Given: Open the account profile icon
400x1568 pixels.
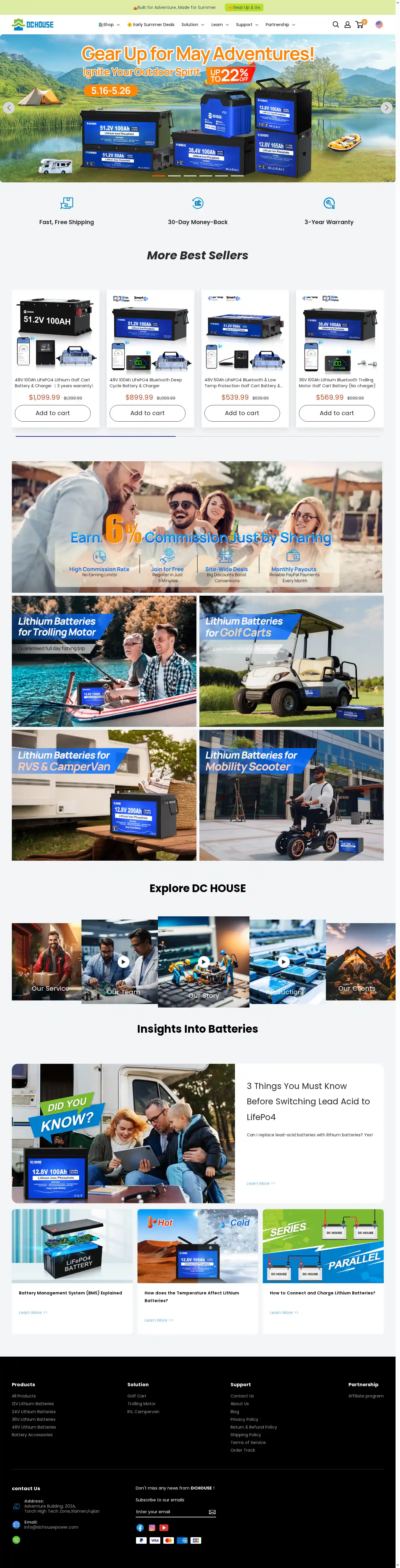Looking at the screenshot, I should 348,25.
